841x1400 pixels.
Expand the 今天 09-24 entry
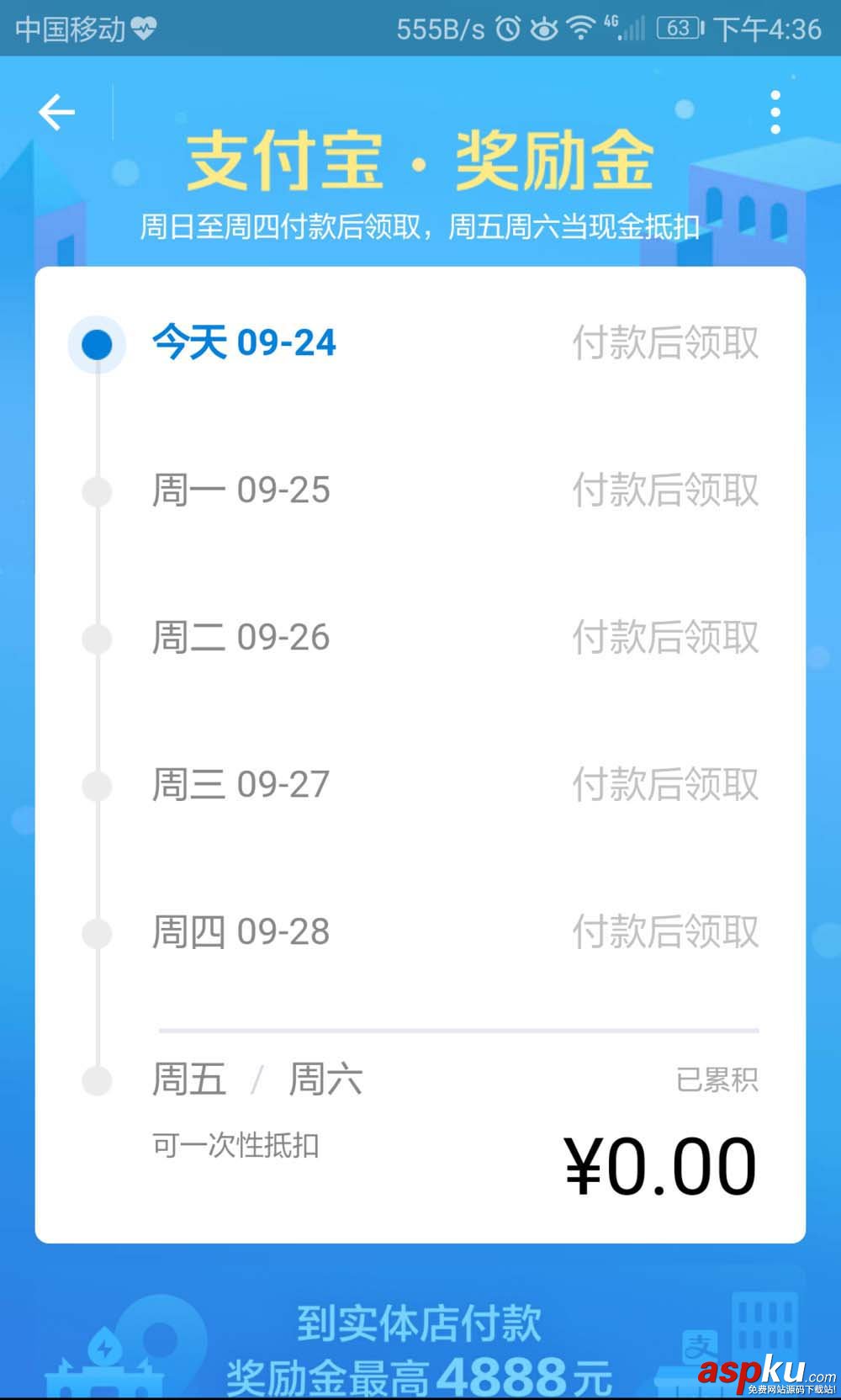(x=244, y=343)
